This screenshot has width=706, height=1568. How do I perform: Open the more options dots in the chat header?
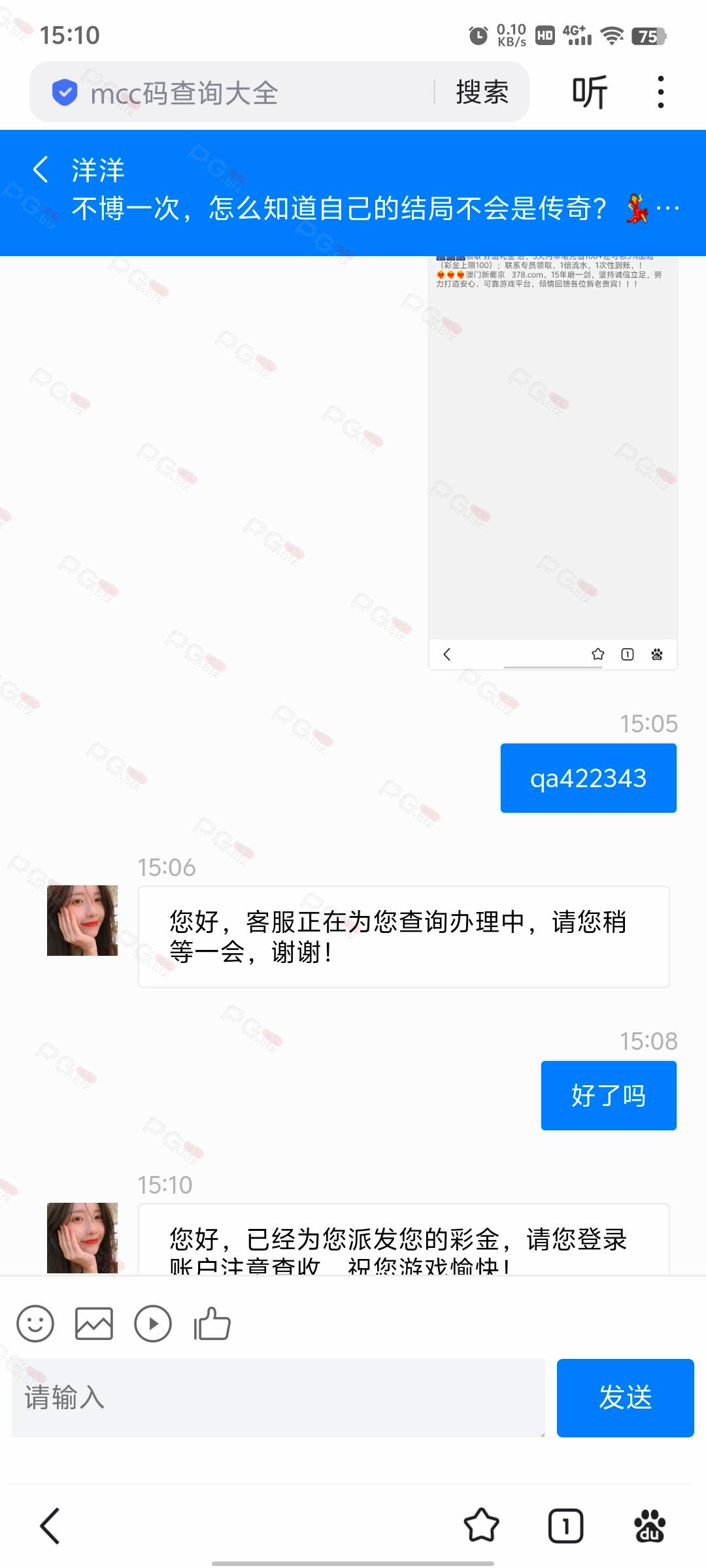coord(667,208)
